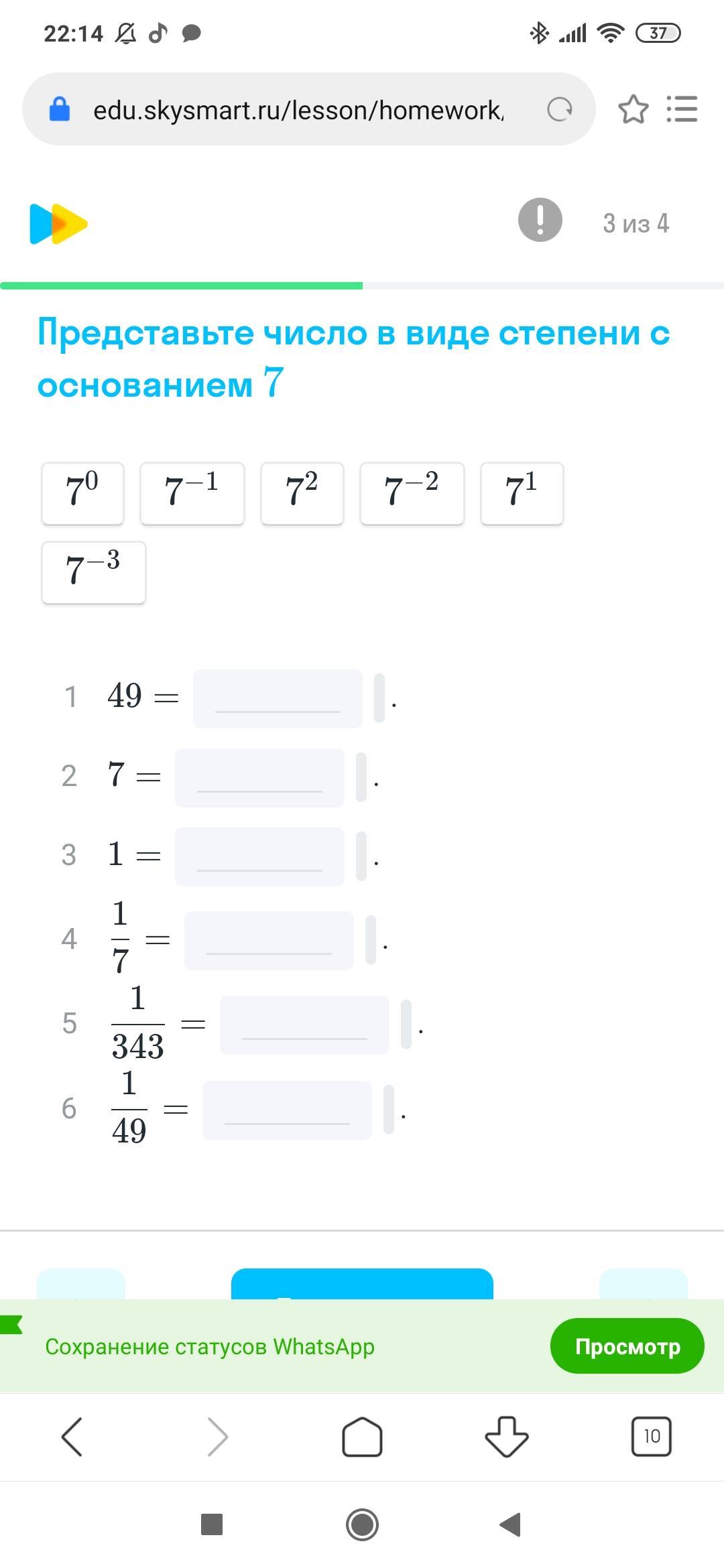724x1568 pixels.
Task: Choose the 7⁻² answer chip
Action: click(412, 493)
